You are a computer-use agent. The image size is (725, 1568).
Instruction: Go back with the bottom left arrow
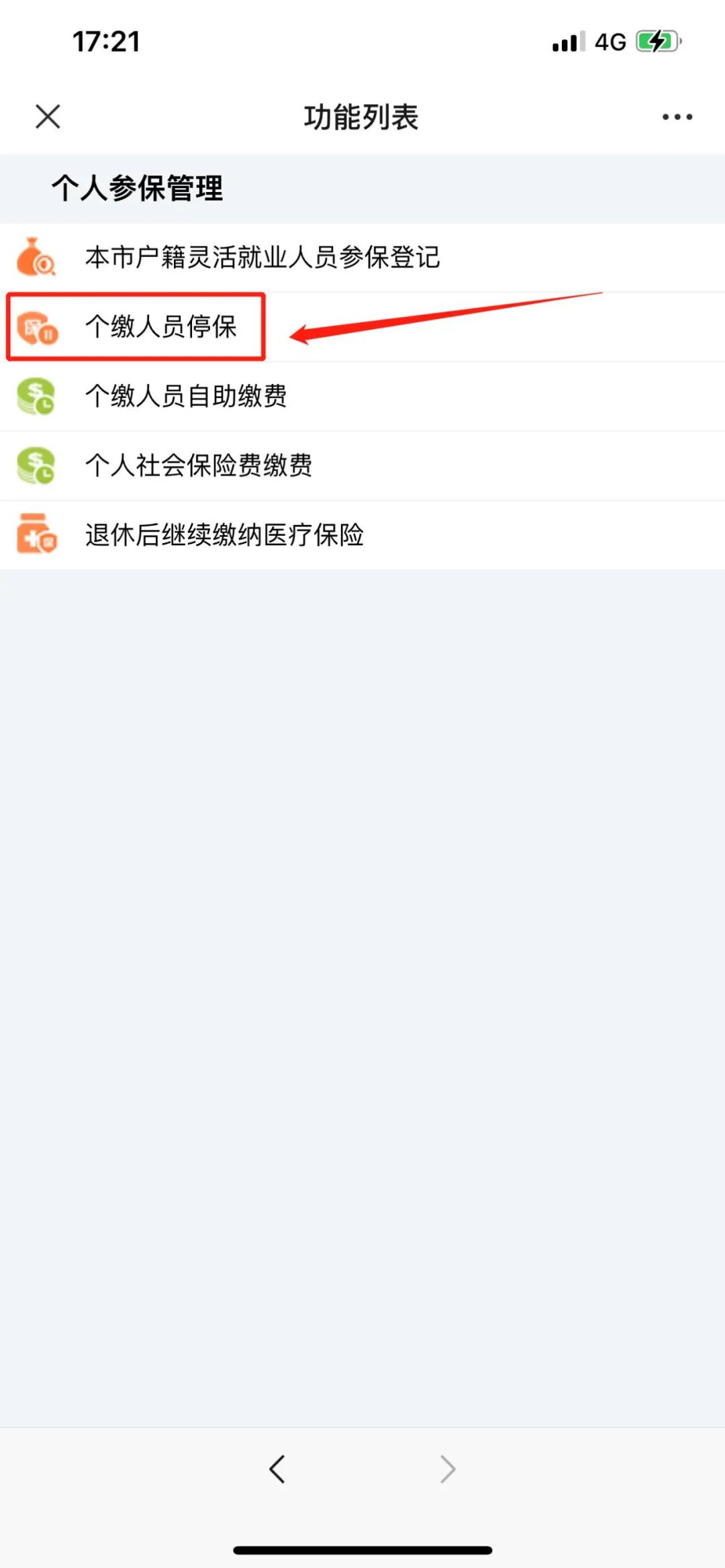coord(277,1469)
